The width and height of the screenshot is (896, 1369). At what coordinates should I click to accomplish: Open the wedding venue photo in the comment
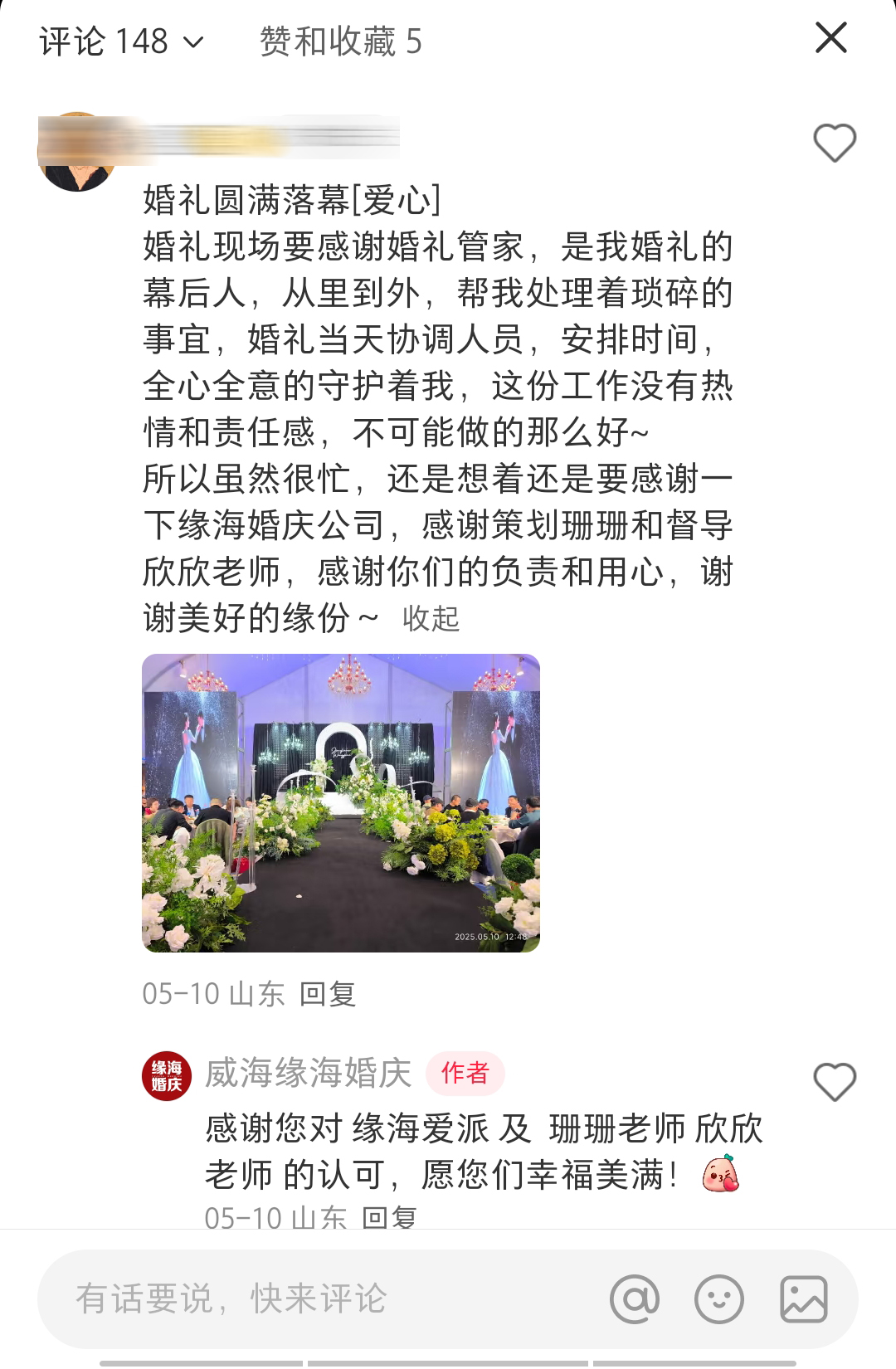[341, 802]
